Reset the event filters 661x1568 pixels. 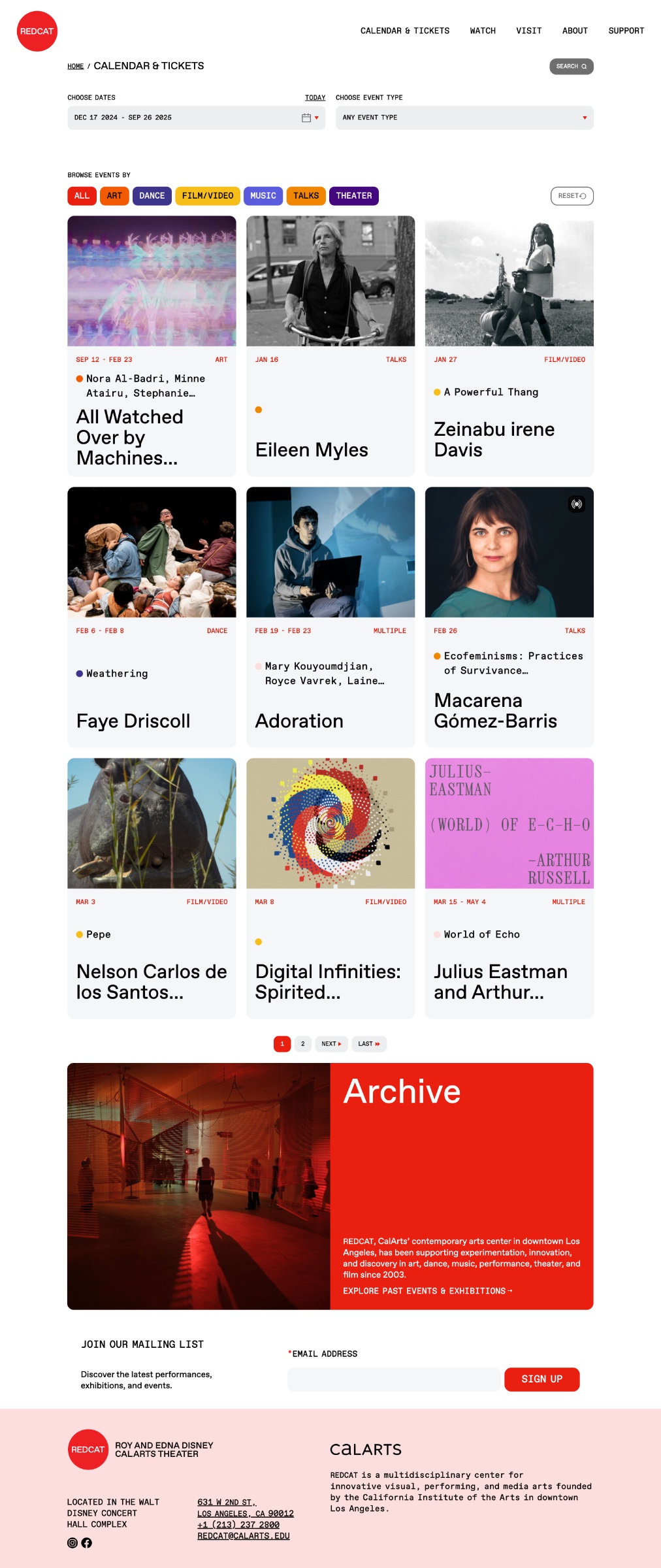(x=572, y=196)
